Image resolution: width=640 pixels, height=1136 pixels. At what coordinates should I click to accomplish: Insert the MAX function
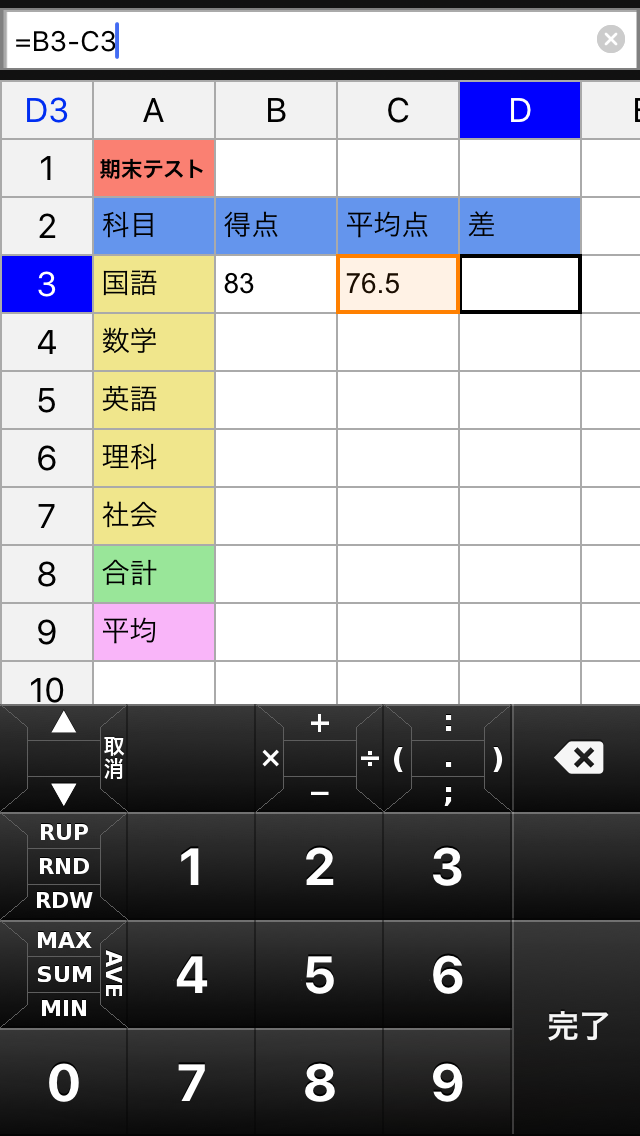point(65,940)
